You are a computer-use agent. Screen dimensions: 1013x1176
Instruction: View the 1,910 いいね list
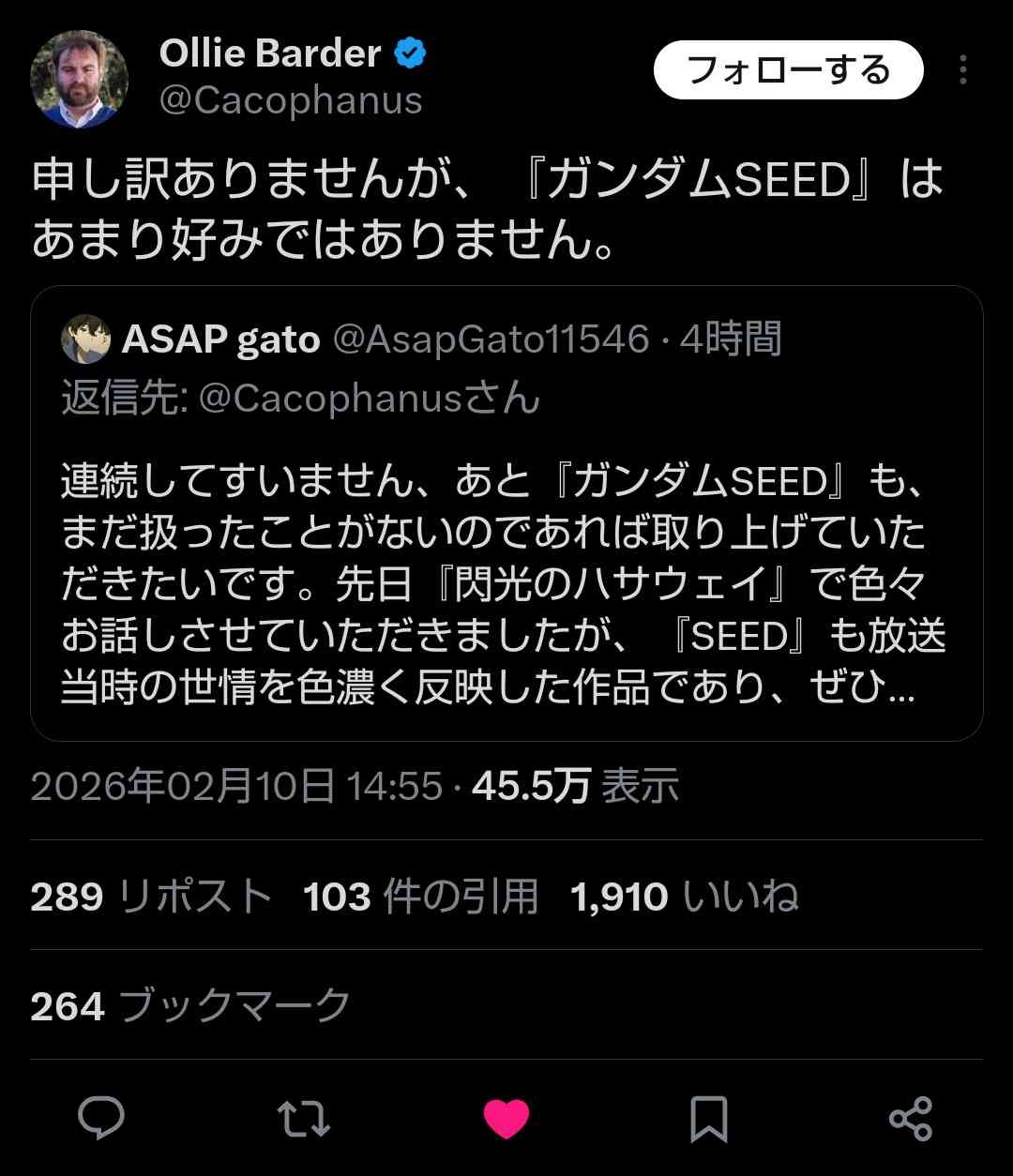point(684,897)
